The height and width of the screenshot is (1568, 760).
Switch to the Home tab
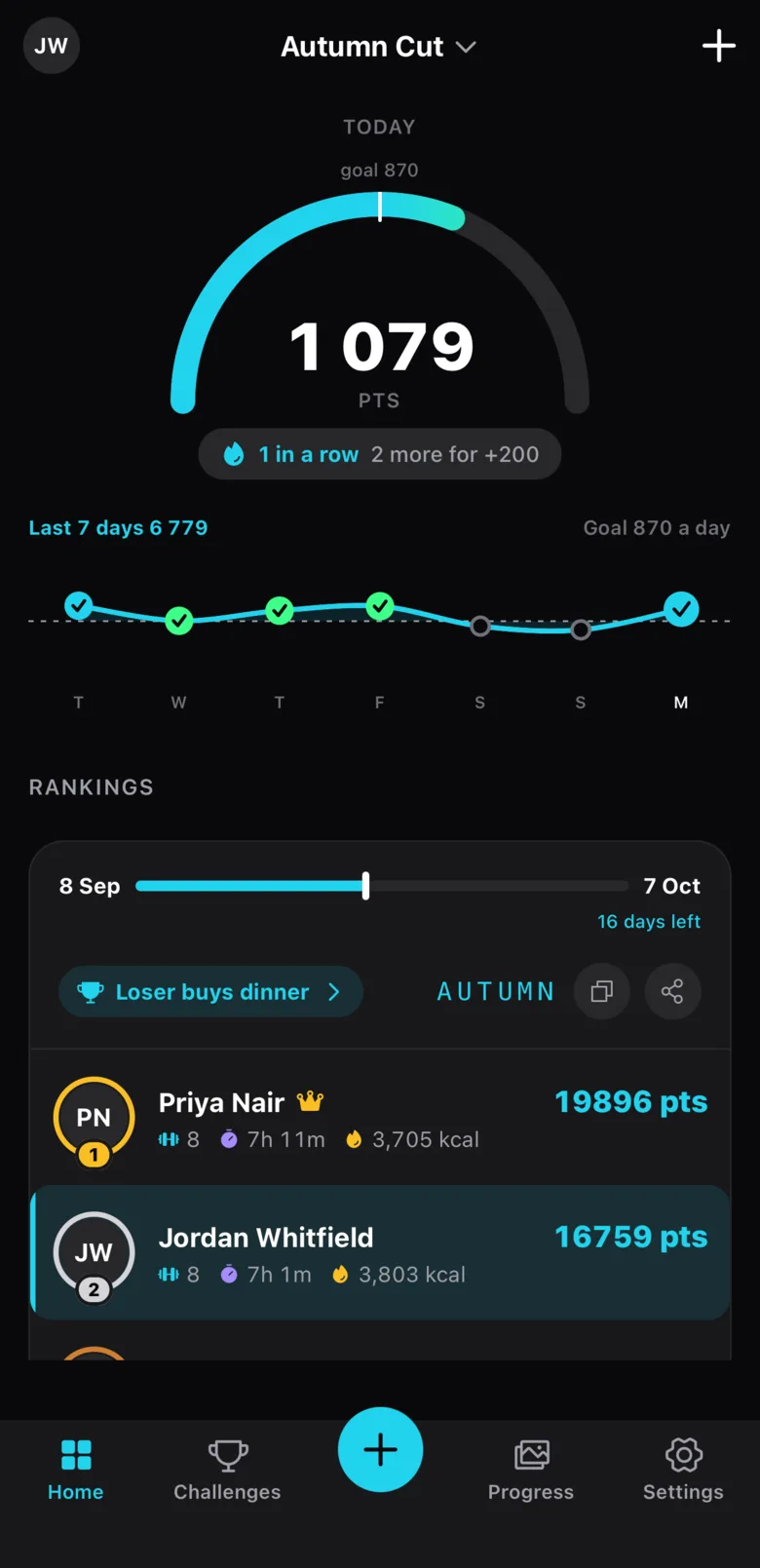pyautogui.click(x=76, y=1471)
